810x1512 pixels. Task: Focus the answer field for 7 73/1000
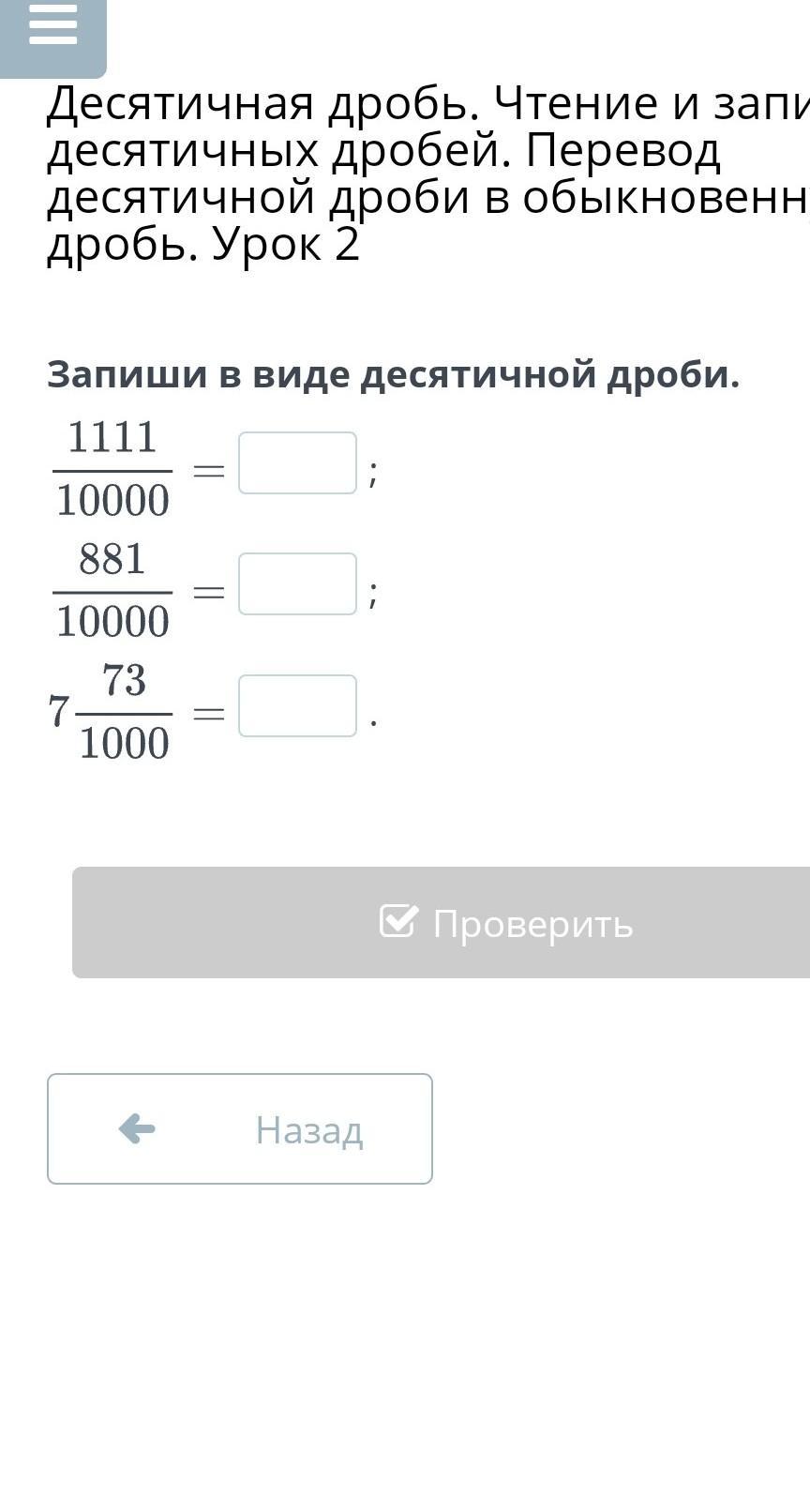[297, 705]
